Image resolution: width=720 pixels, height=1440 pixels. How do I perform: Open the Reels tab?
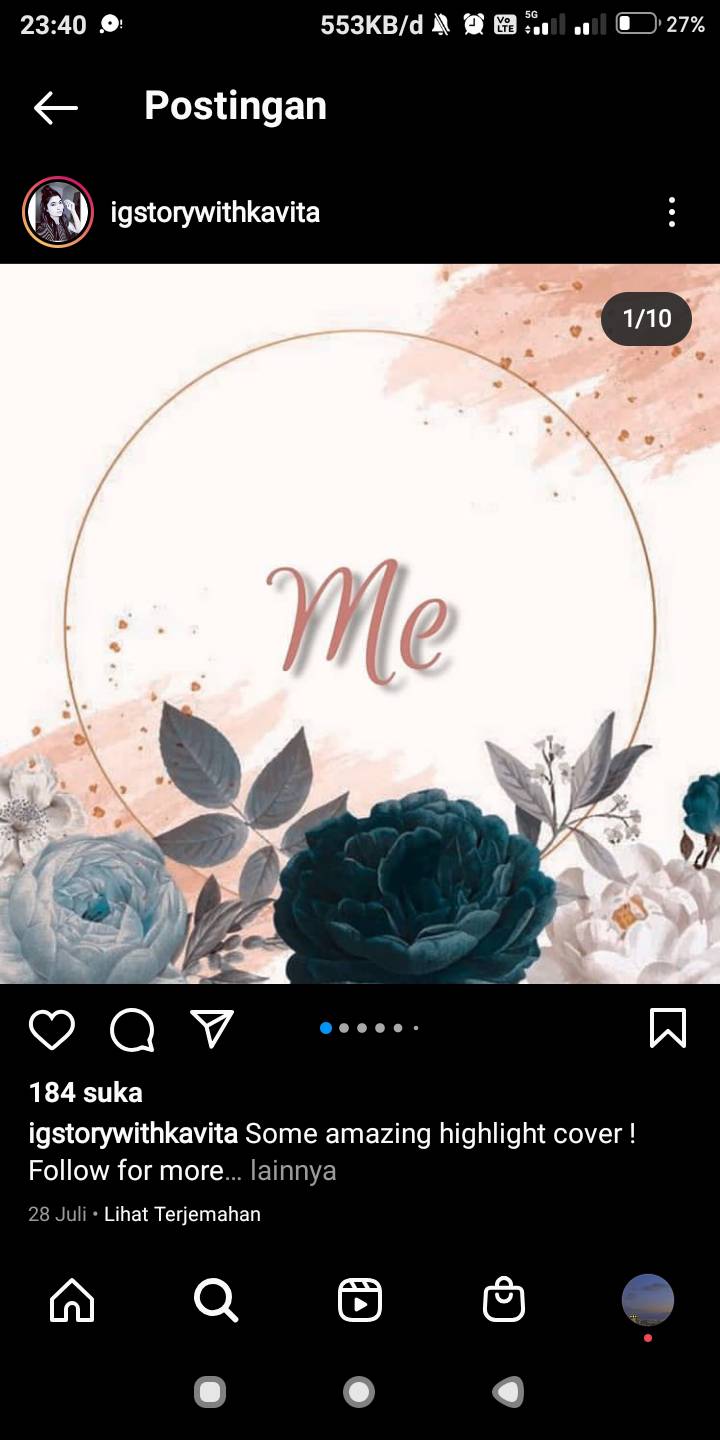click(360, 1300)
